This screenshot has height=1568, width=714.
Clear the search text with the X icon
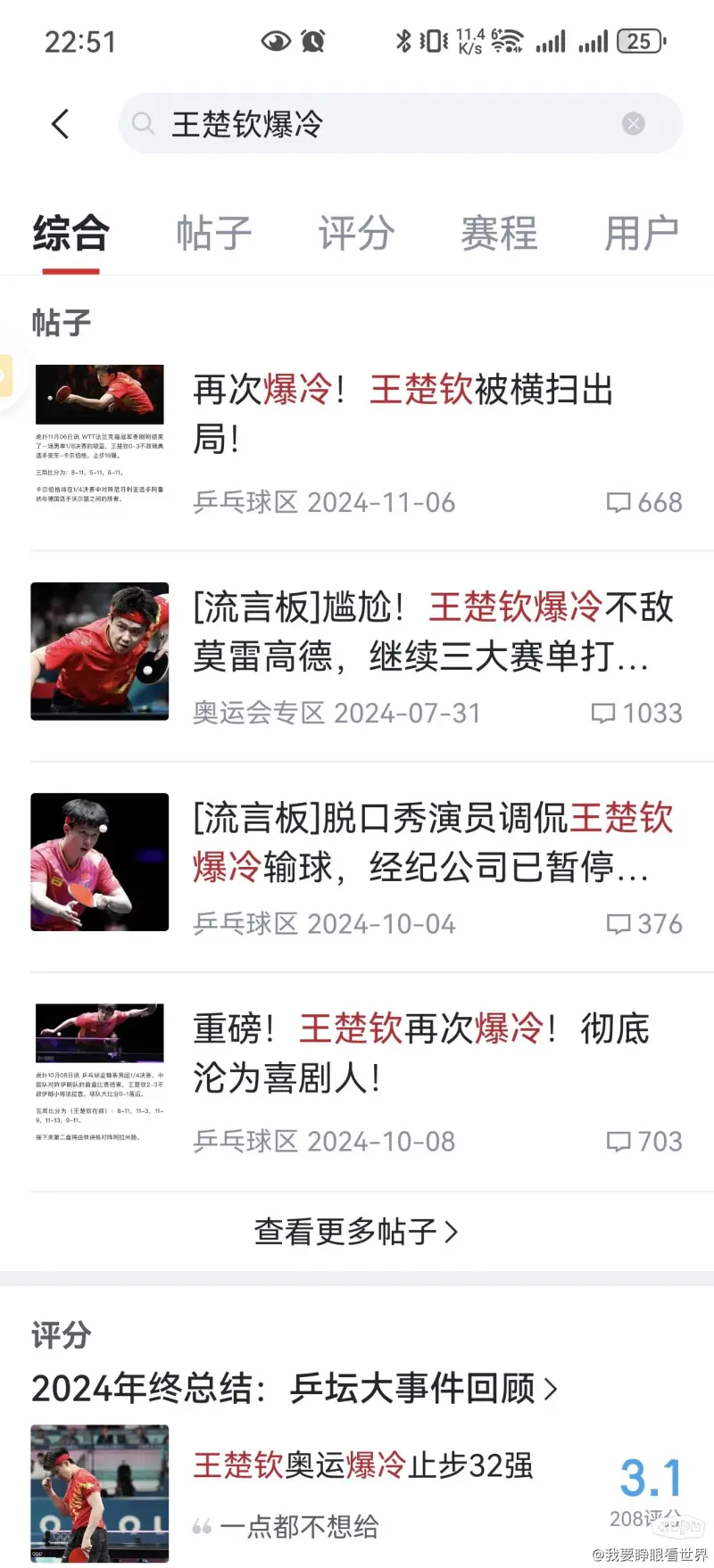[634, 124]
